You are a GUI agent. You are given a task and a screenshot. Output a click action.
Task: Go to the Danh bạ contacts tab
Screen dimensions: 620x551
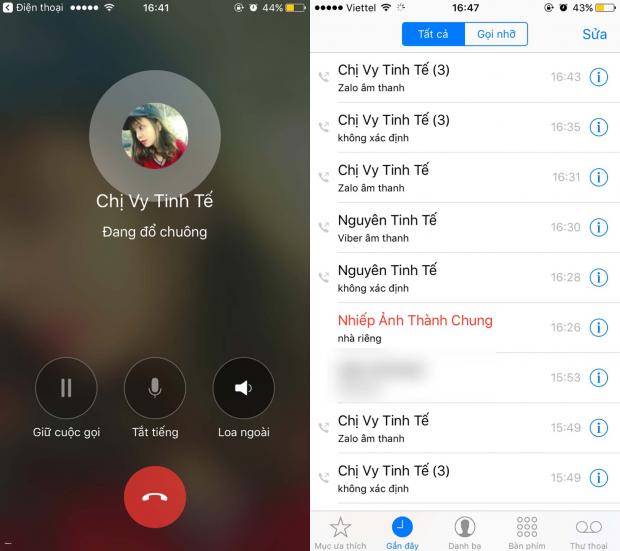click(x=465, y=530)
